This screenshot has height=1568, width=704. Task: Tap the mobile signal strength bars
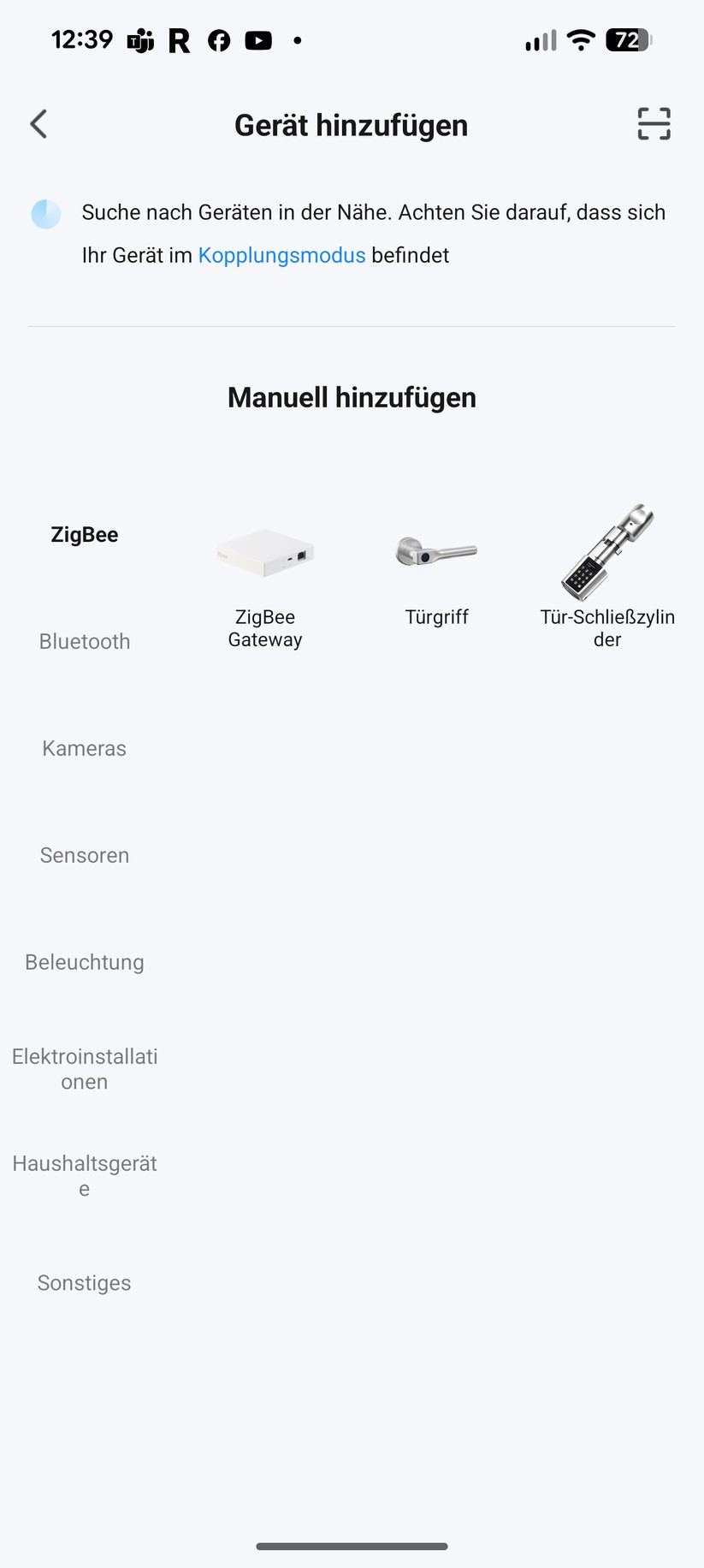pyautogui.click(x=539, y=40)
